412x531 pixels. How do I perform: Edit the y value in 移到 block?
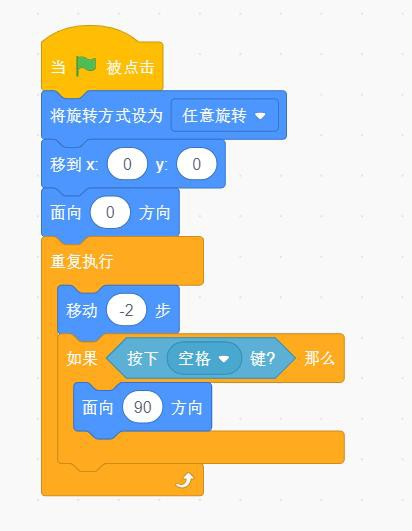click(x=196, y=164)
